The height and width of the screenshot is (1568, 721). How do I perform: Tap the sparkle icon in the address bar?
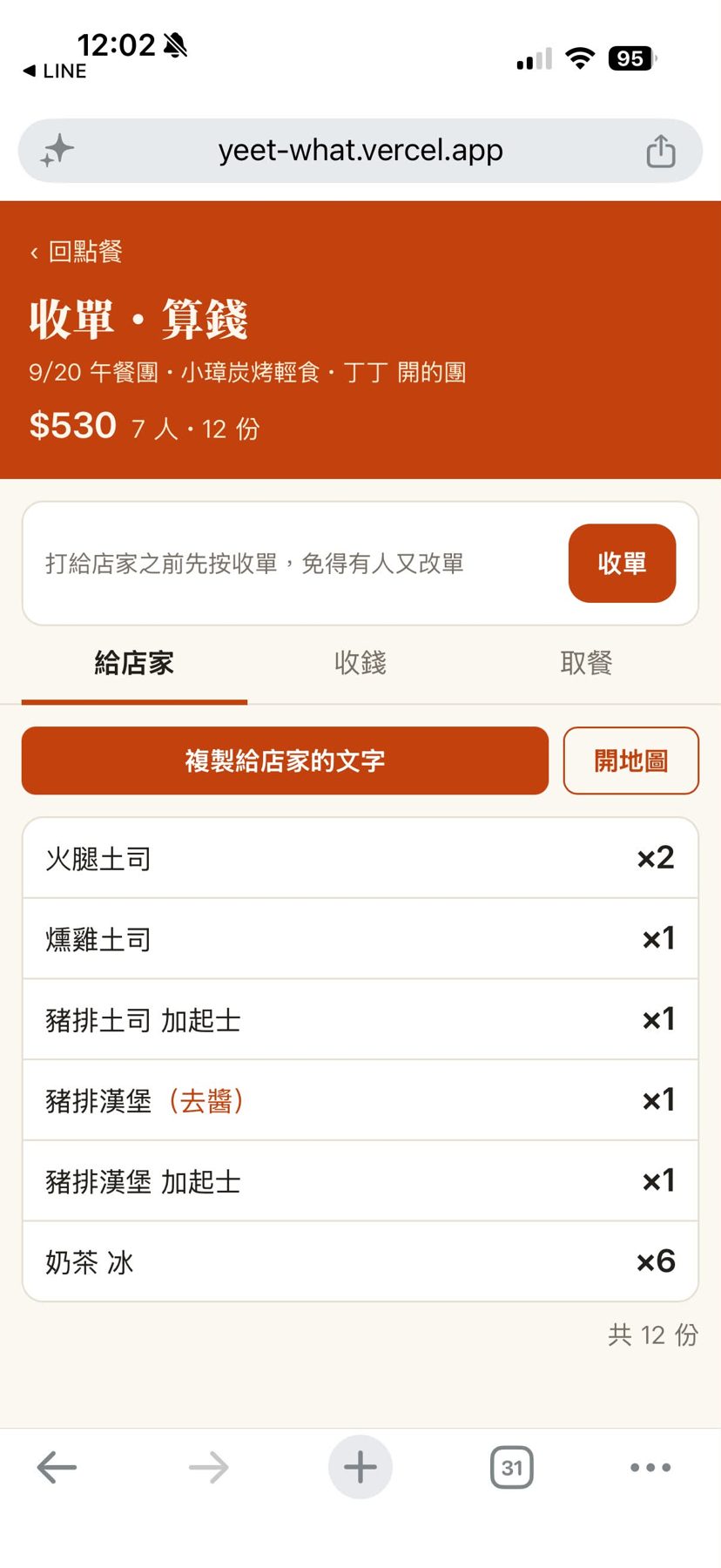click(57, 151)
